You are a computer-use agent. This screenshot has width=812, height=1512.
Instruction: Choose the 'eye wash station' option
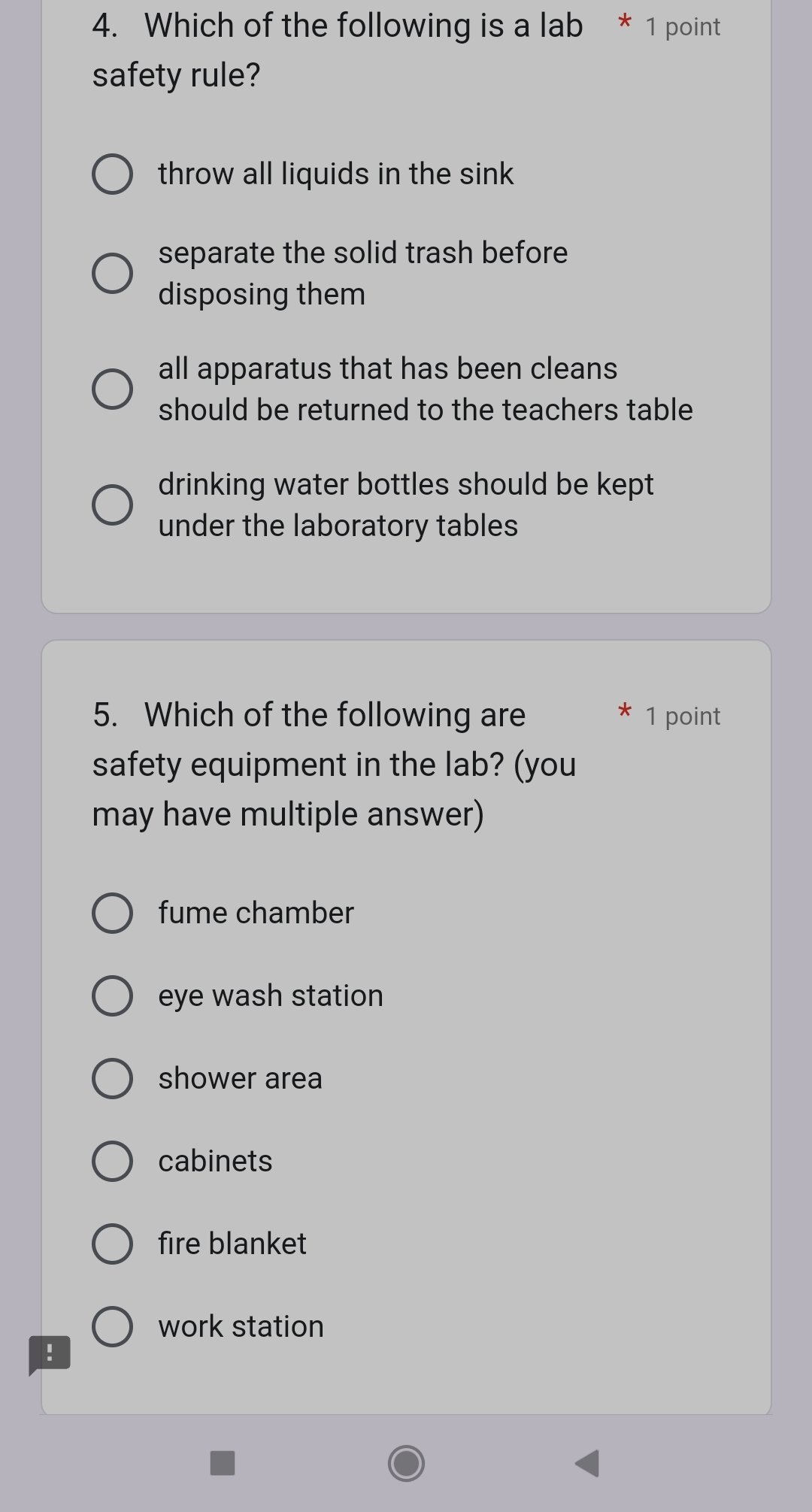[113, 996]
